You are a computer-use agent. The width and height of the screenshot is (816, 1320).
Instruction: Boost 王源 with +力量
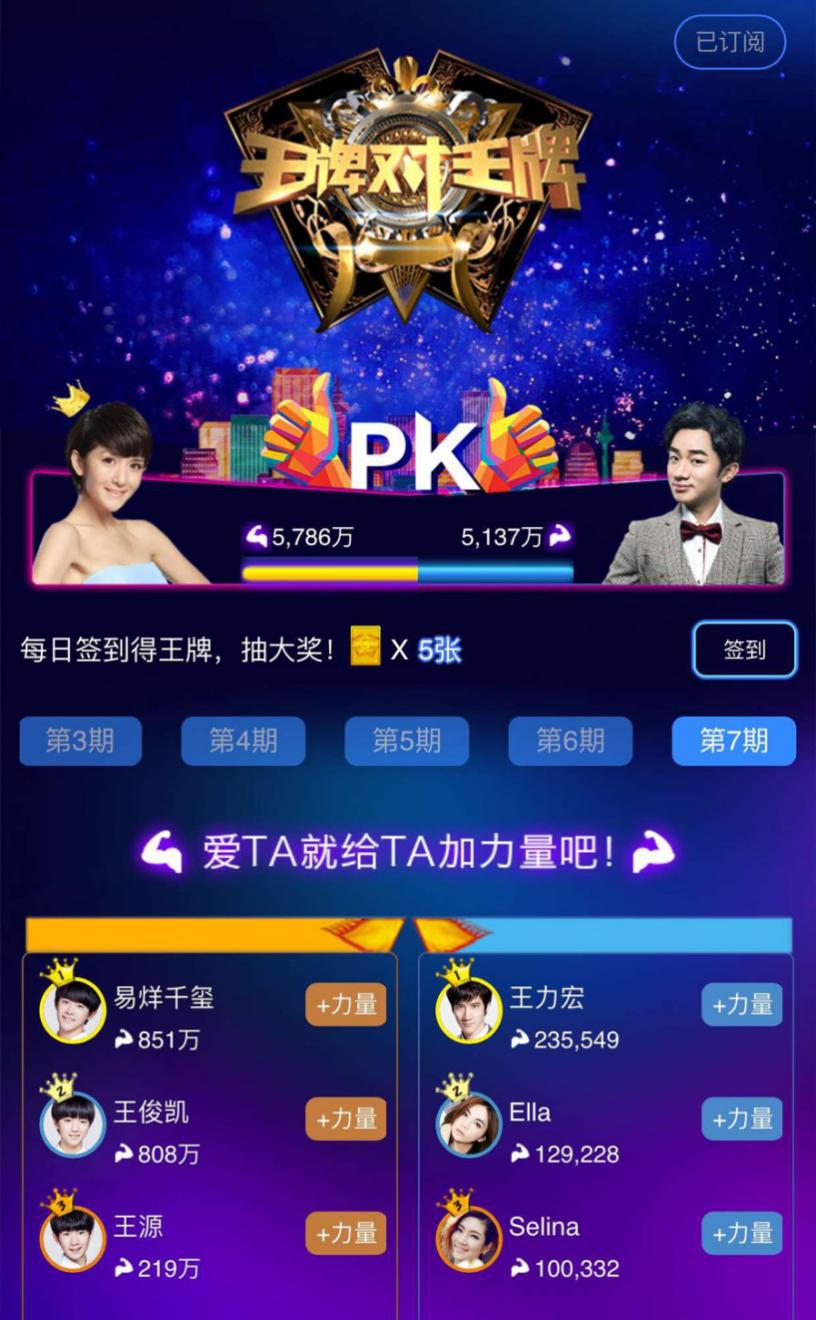coord(346,1234)
